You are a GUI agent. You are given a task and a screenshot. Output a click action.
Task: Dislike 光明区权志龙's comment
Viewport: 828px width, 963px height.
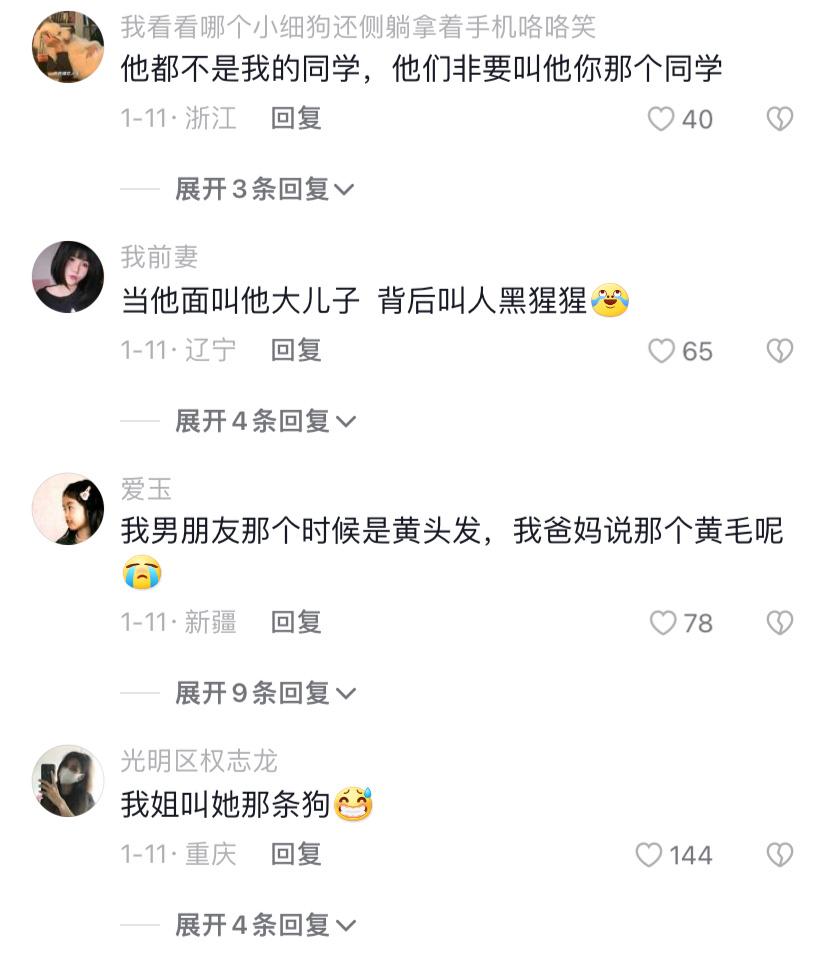(x=778, y=854)
